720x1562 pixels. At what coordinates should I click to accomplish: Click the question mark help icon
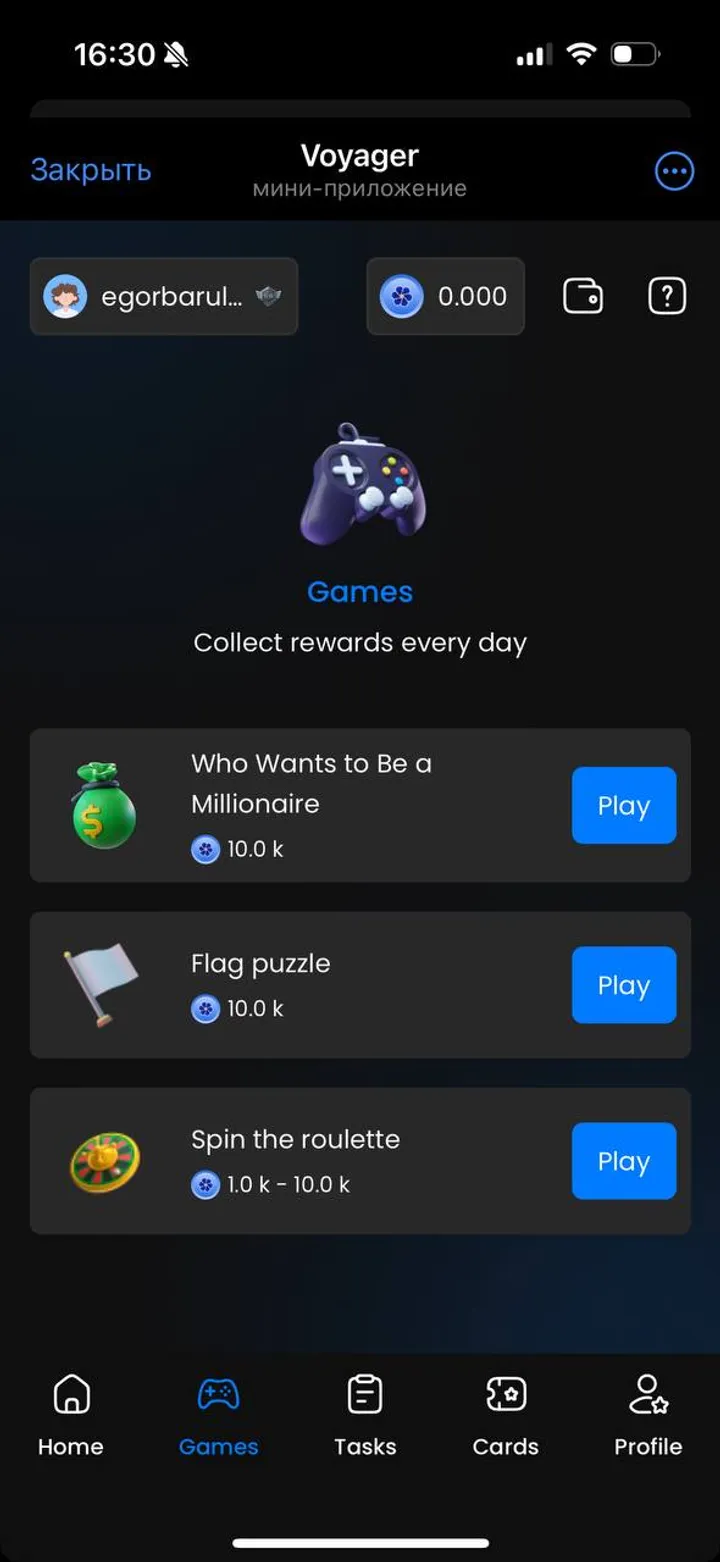point(665,296)
